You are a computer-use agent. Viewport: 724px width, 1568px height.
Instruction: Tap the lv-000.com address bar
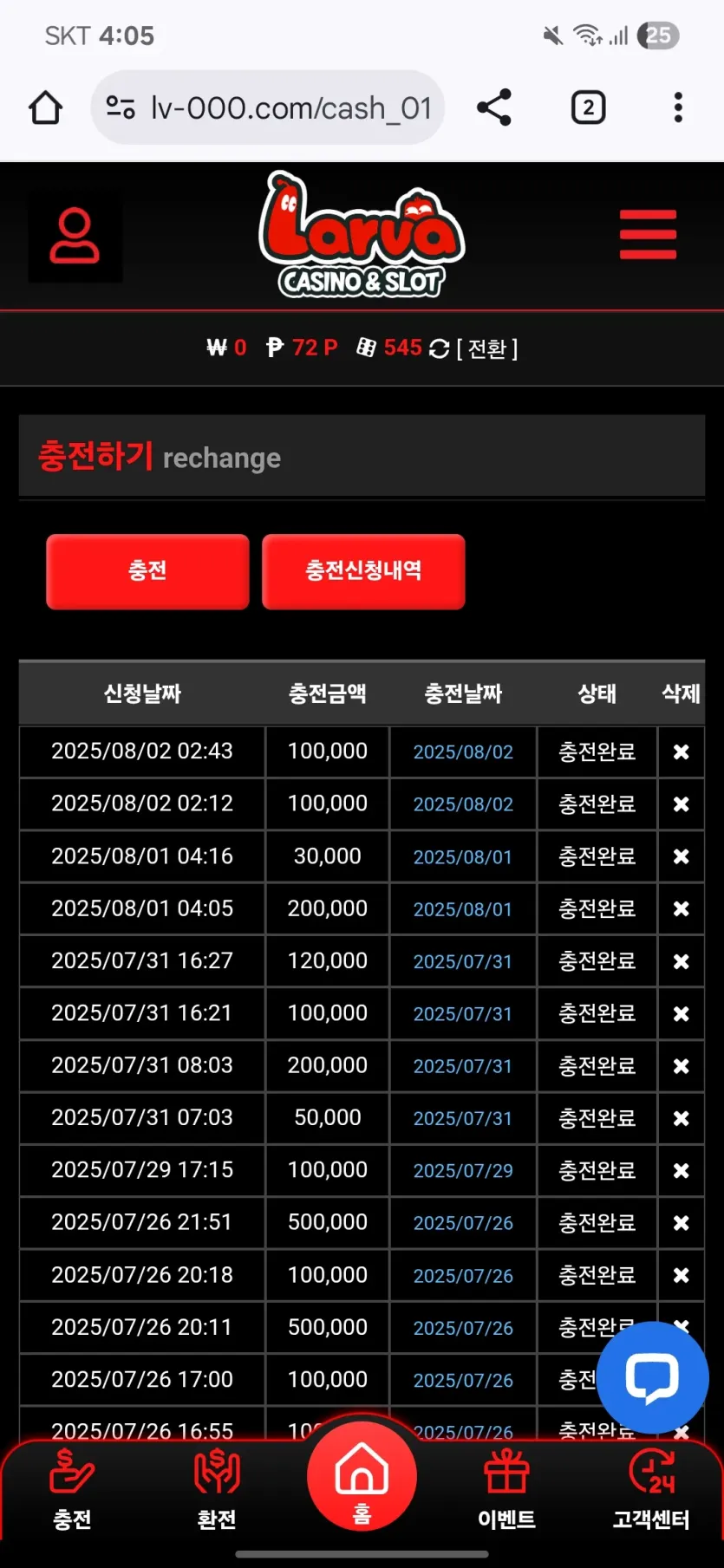tap(267, 108)
